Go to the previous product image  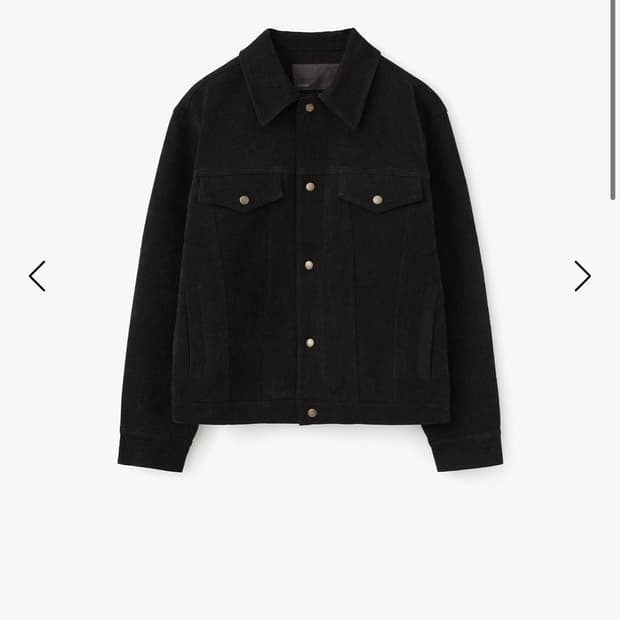click(x=37, y=276)
